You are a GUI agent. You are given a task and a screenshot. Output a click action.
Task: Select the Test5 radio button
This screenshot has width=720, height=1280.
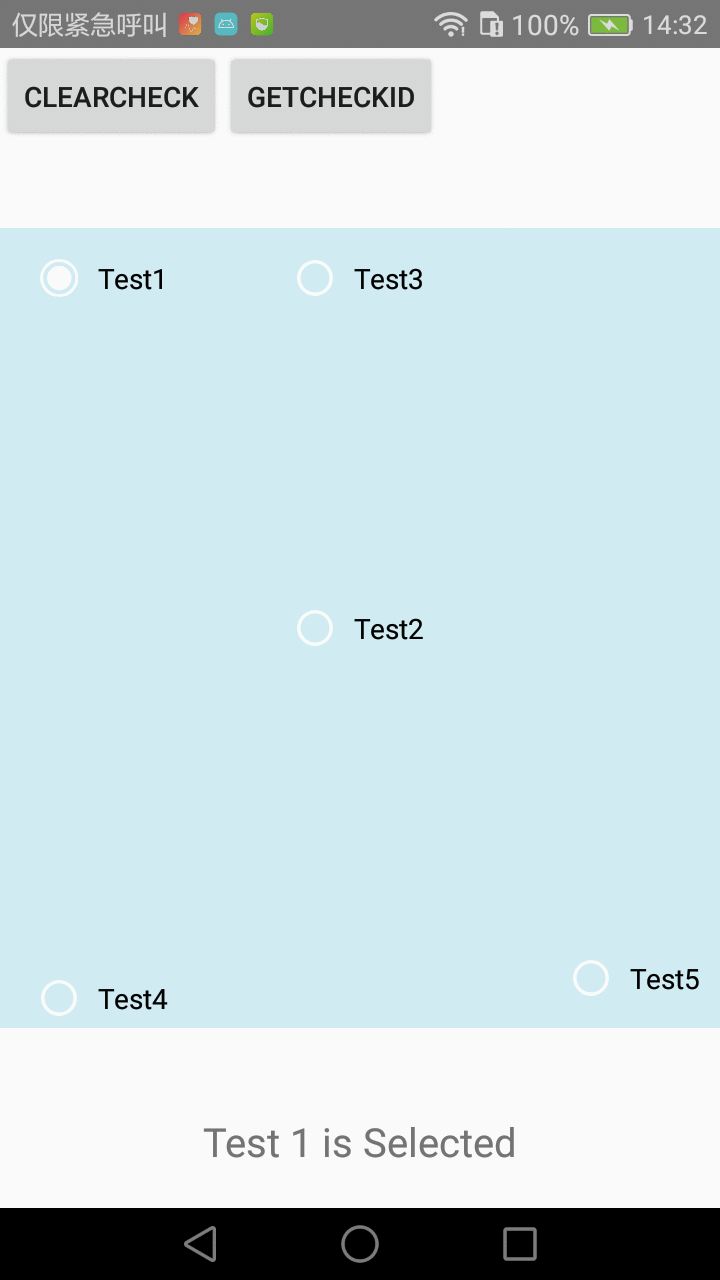click(591, 978)
